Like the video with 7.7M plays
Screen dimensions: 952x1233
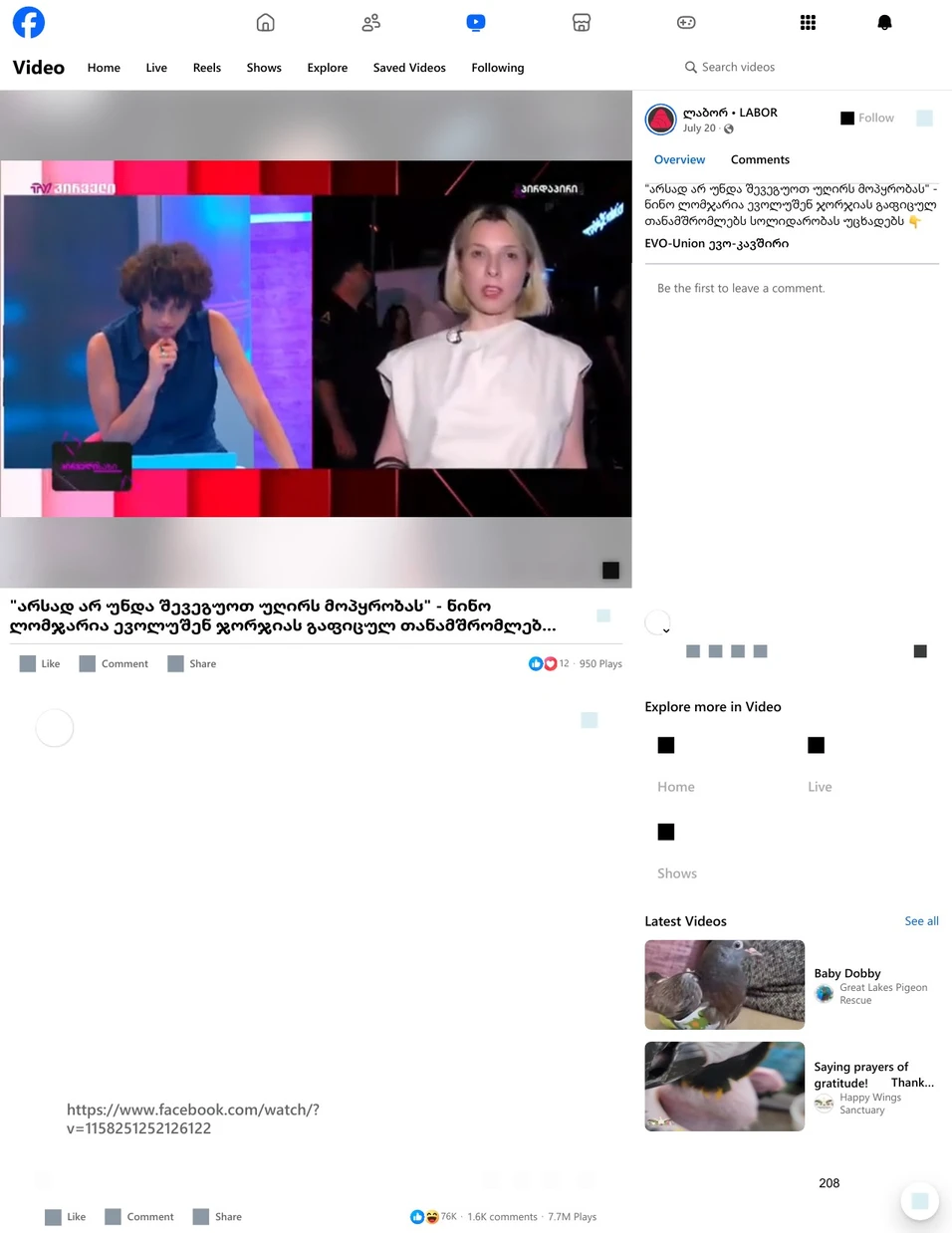click(66, 1216)
